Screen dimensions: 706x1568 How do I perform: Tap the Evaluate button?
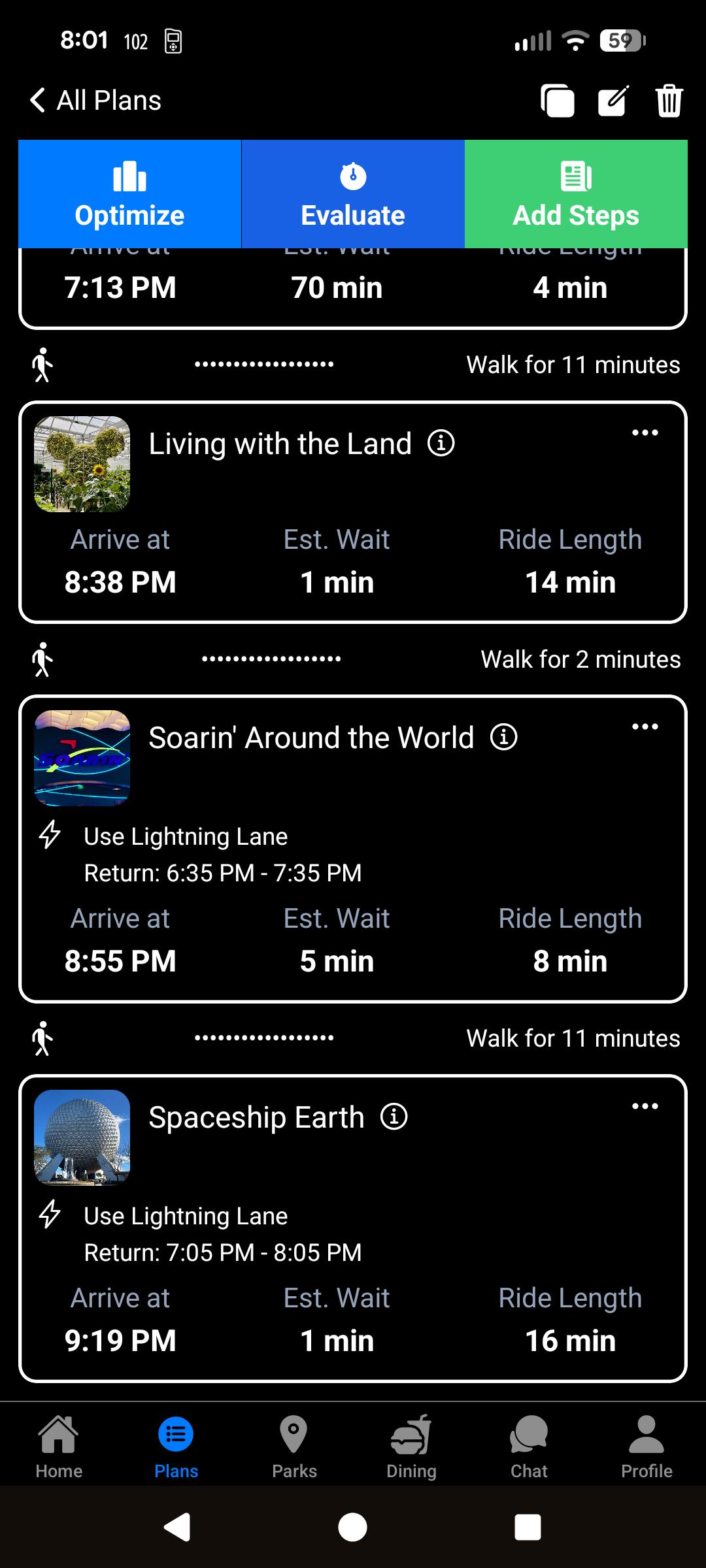click(x=353, y=194)
